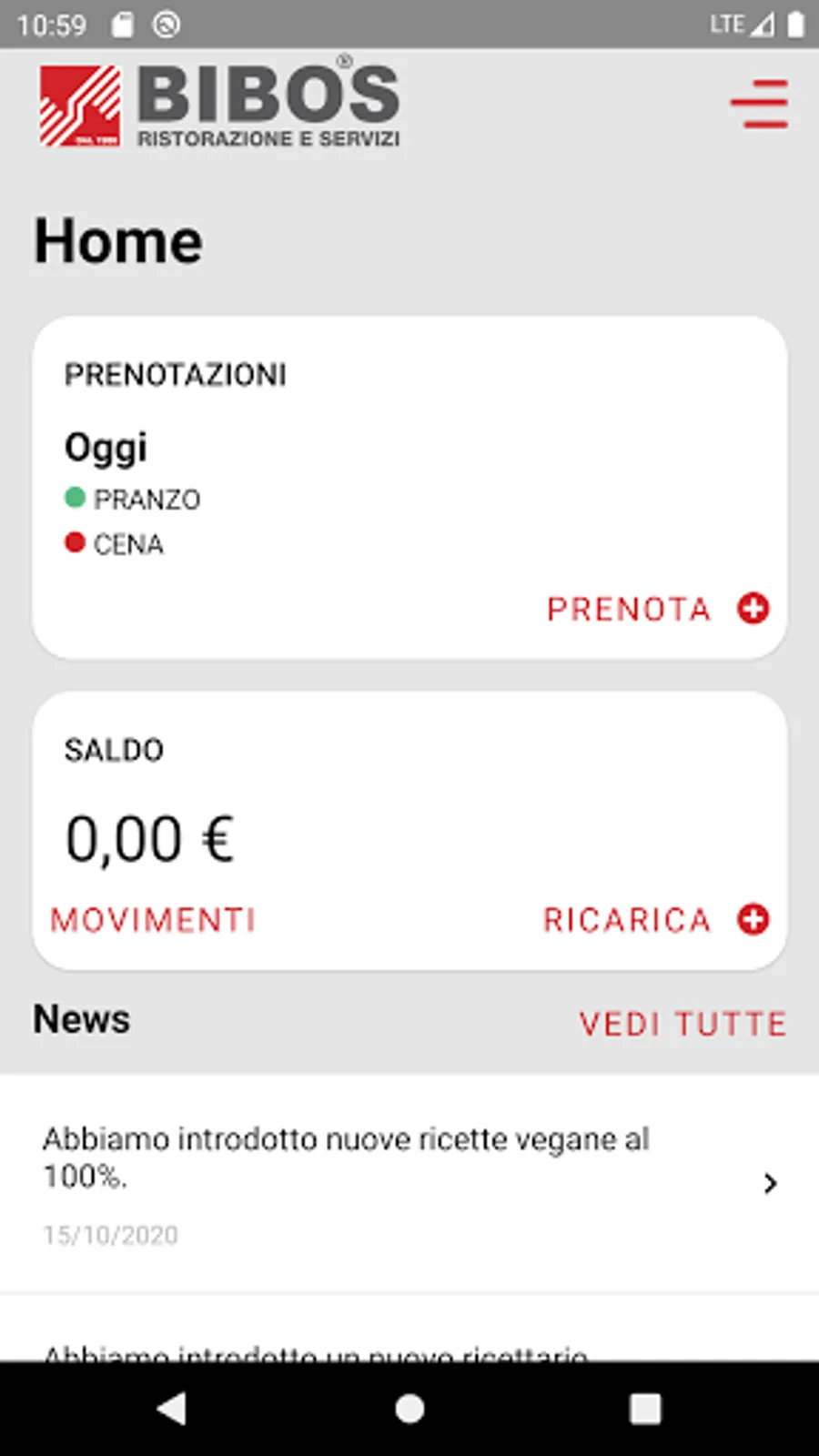The image size is (819, 1456).
Task: View all news with Vedi Tutte
Action: [682, 1024]
